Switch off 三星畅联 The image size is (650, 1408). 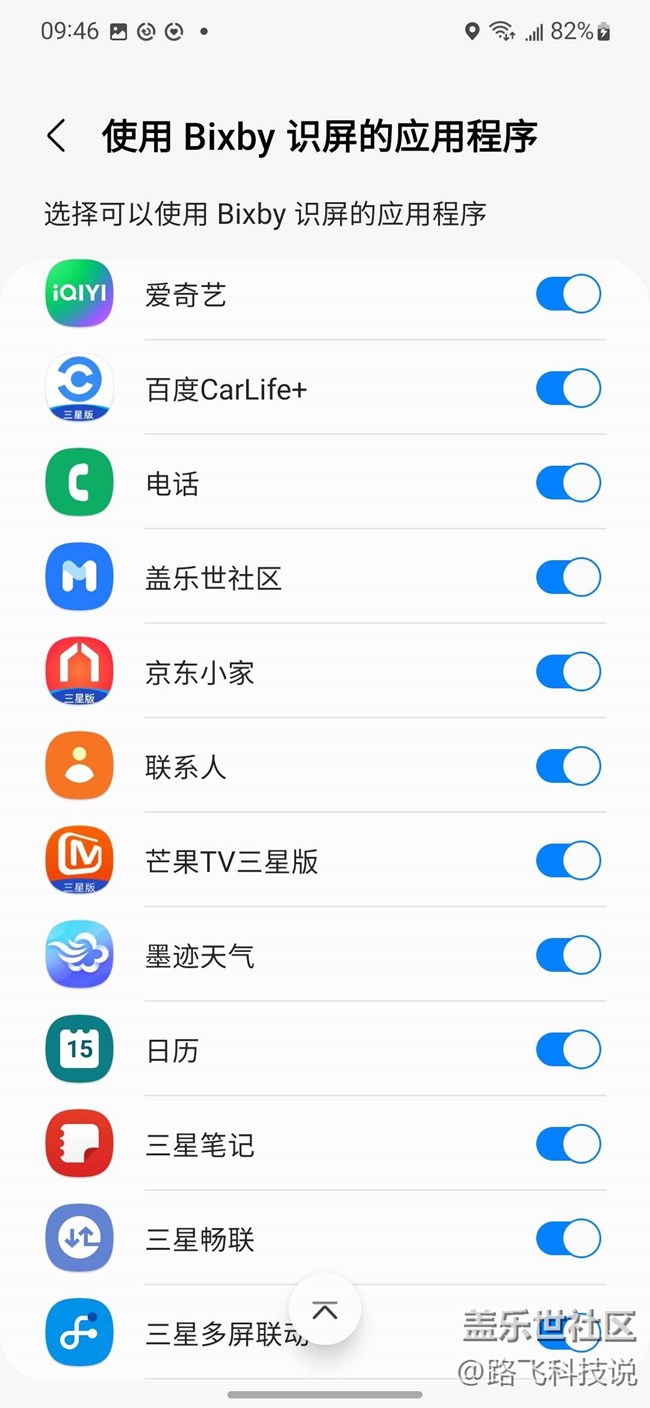pos(568,1239)
